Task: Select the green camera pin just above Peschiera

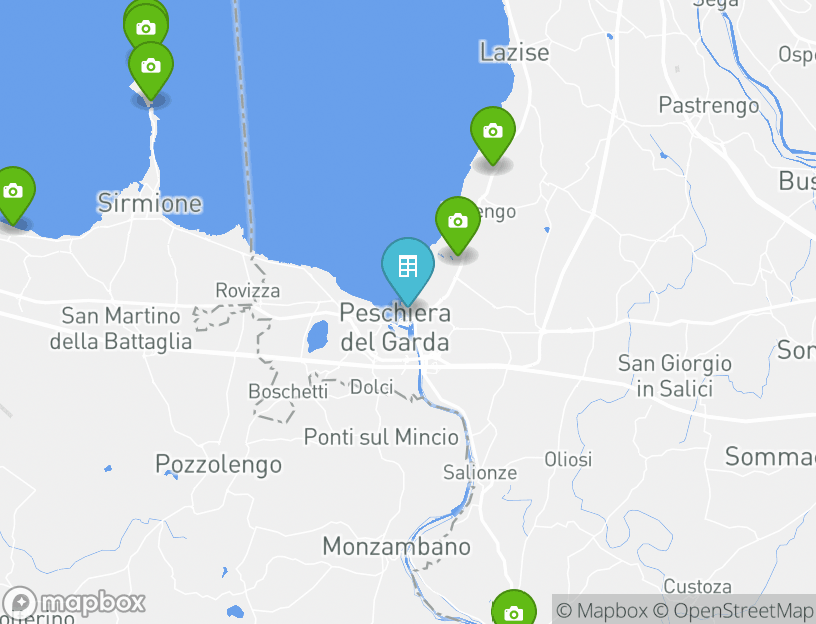Action: point(458,222)
